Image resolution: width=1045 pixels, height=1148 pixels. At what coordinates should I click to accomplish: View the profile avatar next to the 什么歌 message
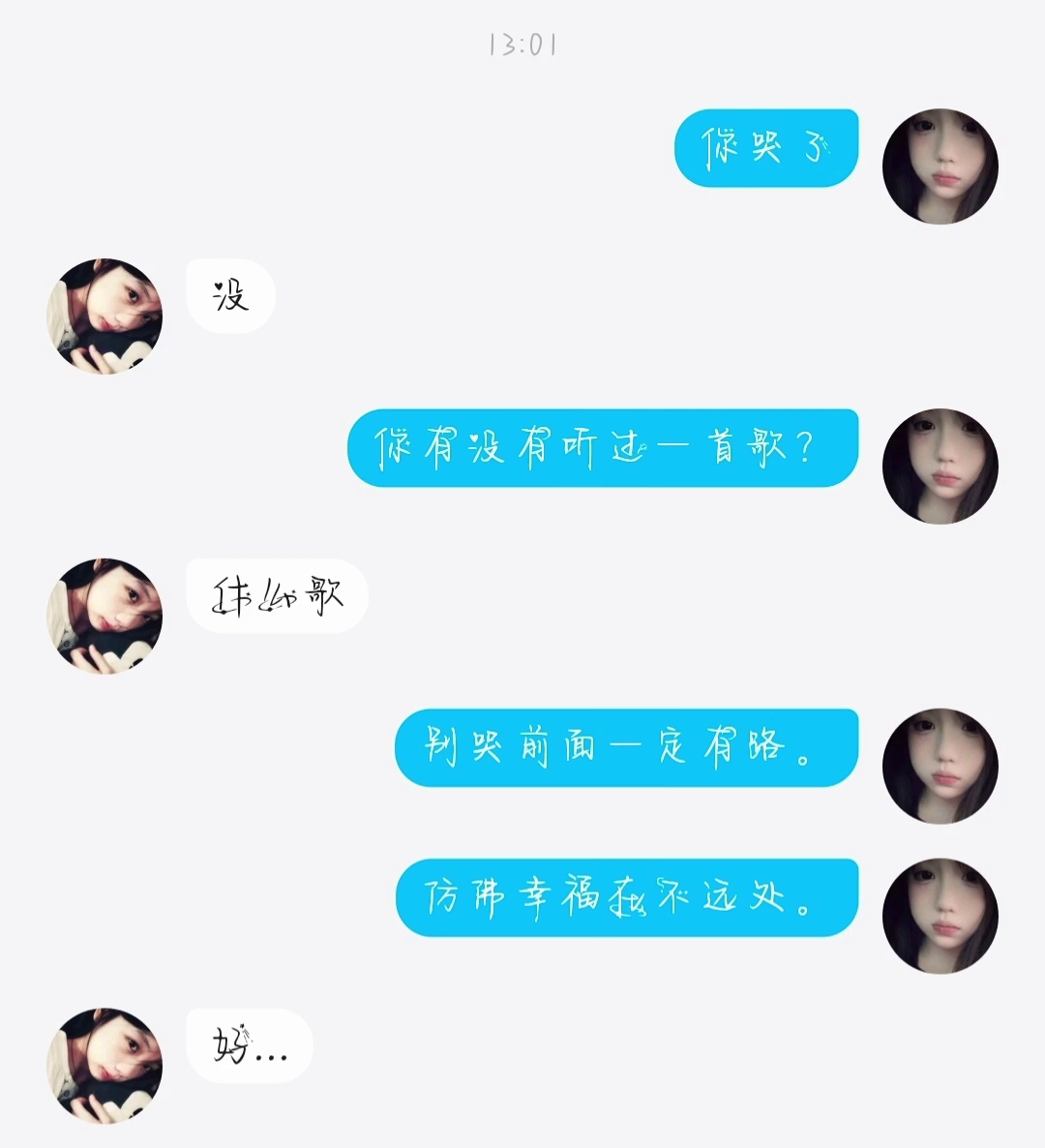(x=104, y=616)
